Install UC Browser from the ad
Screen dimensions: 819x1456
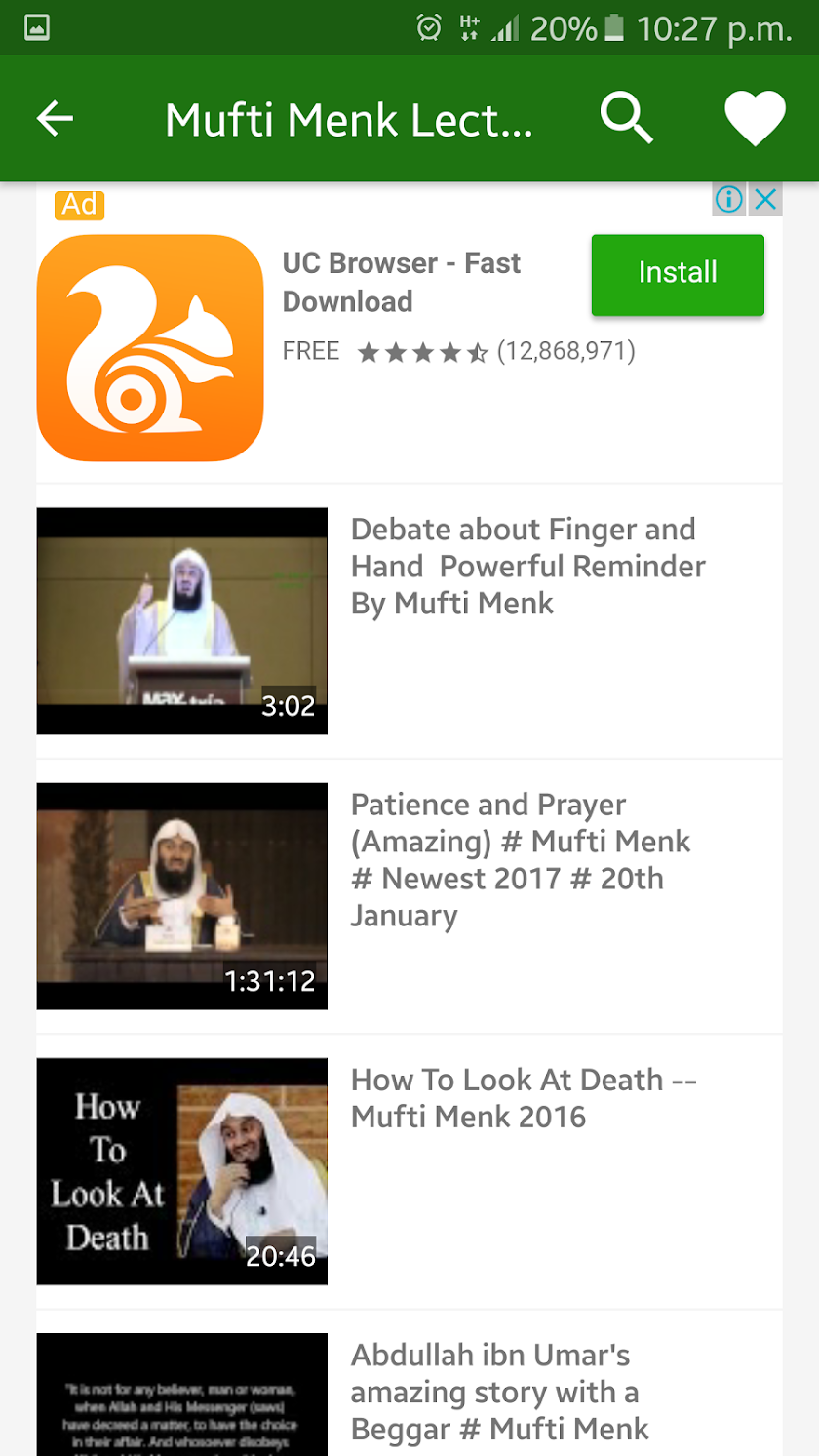677,274
